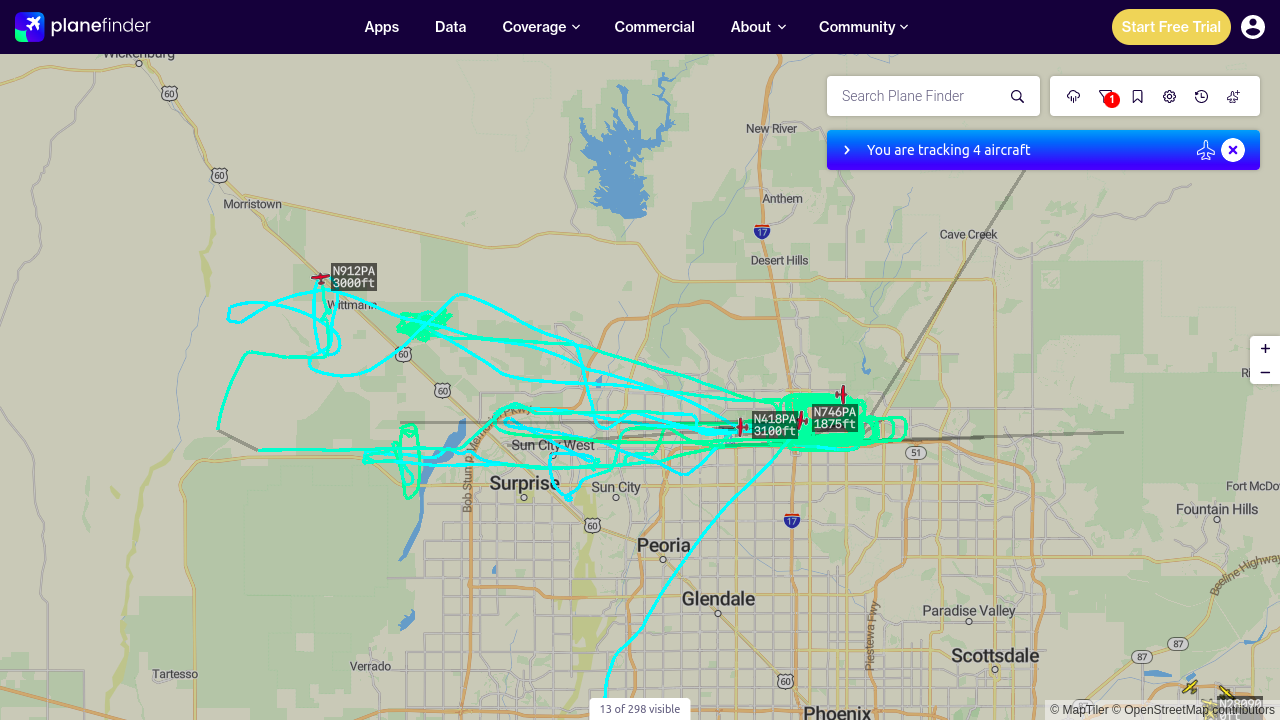The height and width of the screenshot is (720, 1280).
Task: Tap Start Free Trial button
Action: (1171, 27)
